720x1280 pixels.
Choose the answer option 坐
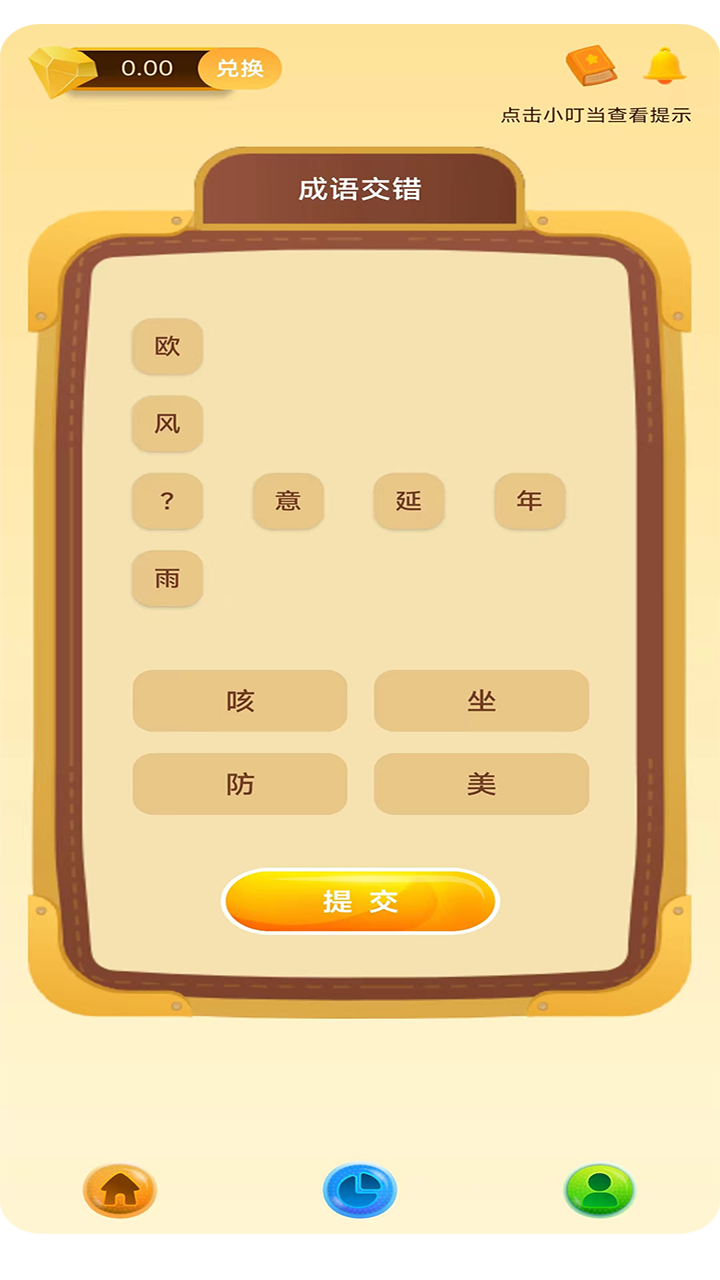(481, 701)
